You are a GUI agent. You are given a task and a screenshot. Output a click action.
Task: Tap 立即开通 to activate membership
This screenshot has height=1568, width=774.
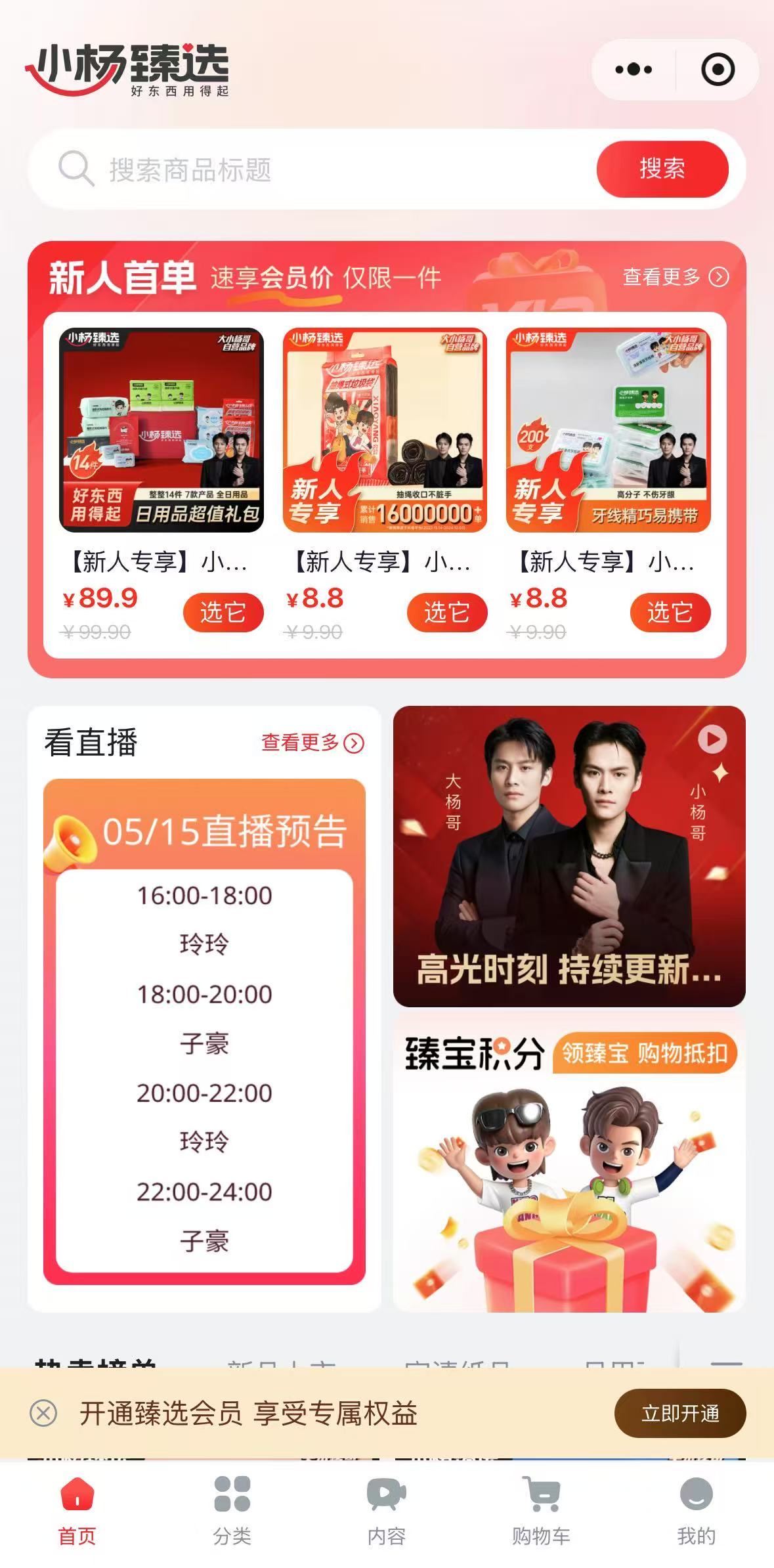(679, 1413)
